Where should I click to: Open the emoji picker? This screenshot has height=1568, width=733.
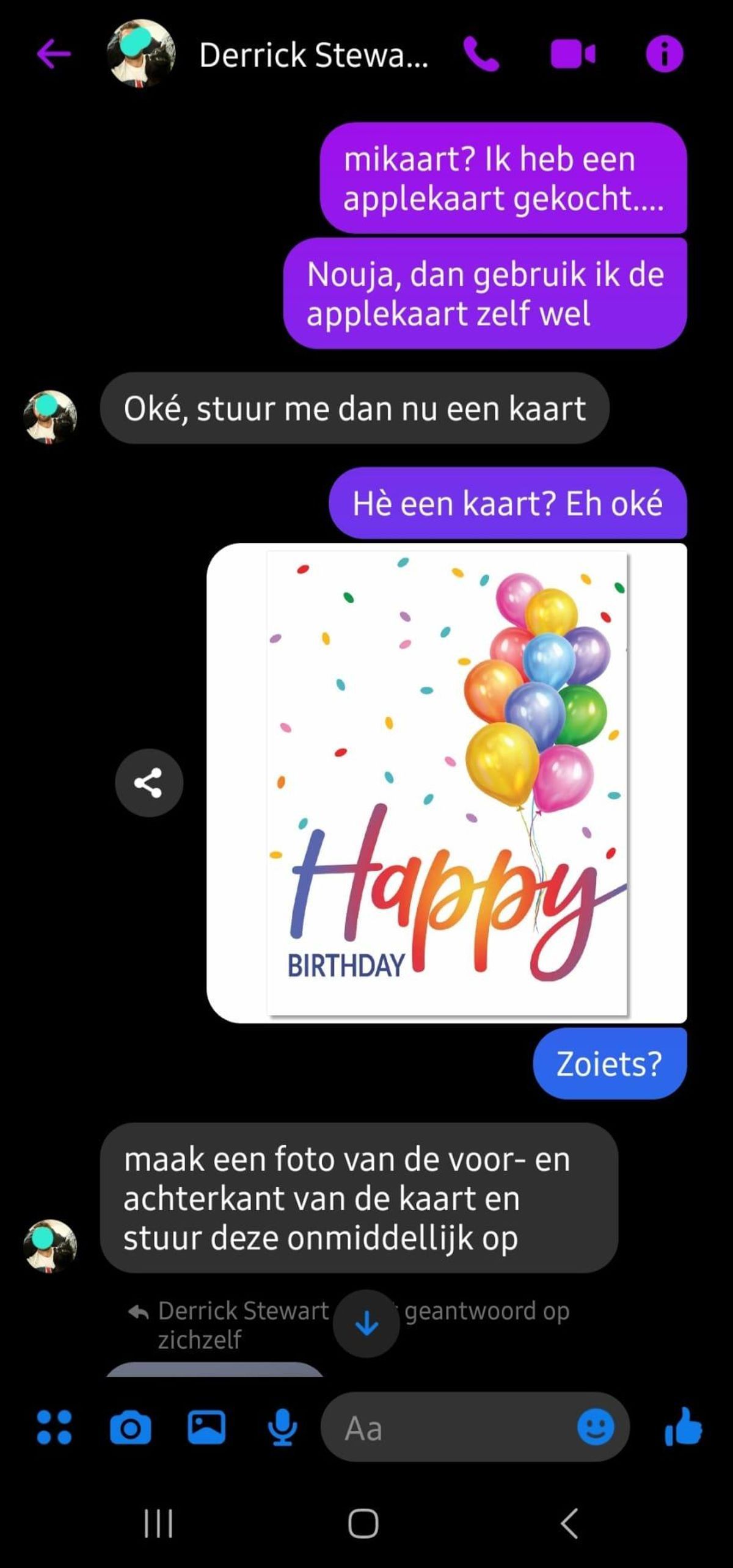596,1428
